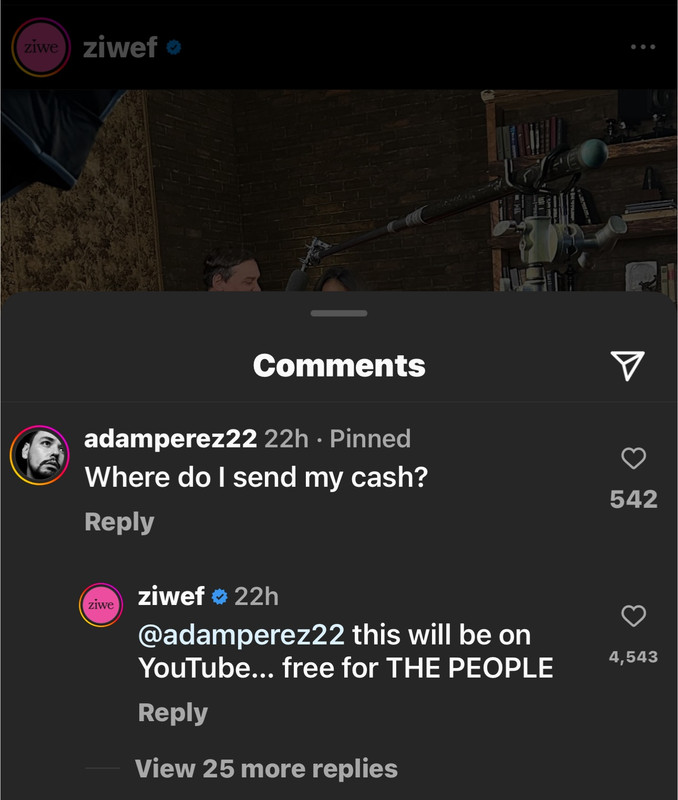Reply to adamperez22's comment
Image resolution: width=678 pixels, height=800 pixels.
click(x=119, y=522)
